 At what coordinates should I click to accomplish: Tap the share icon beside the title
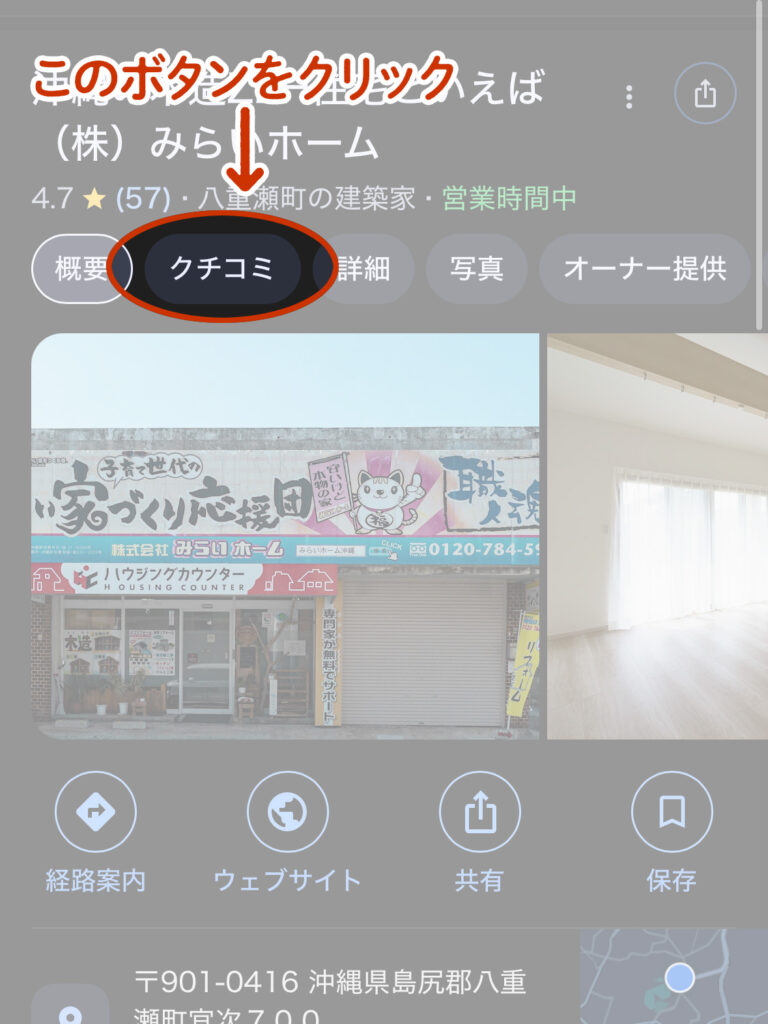(705, 94)
